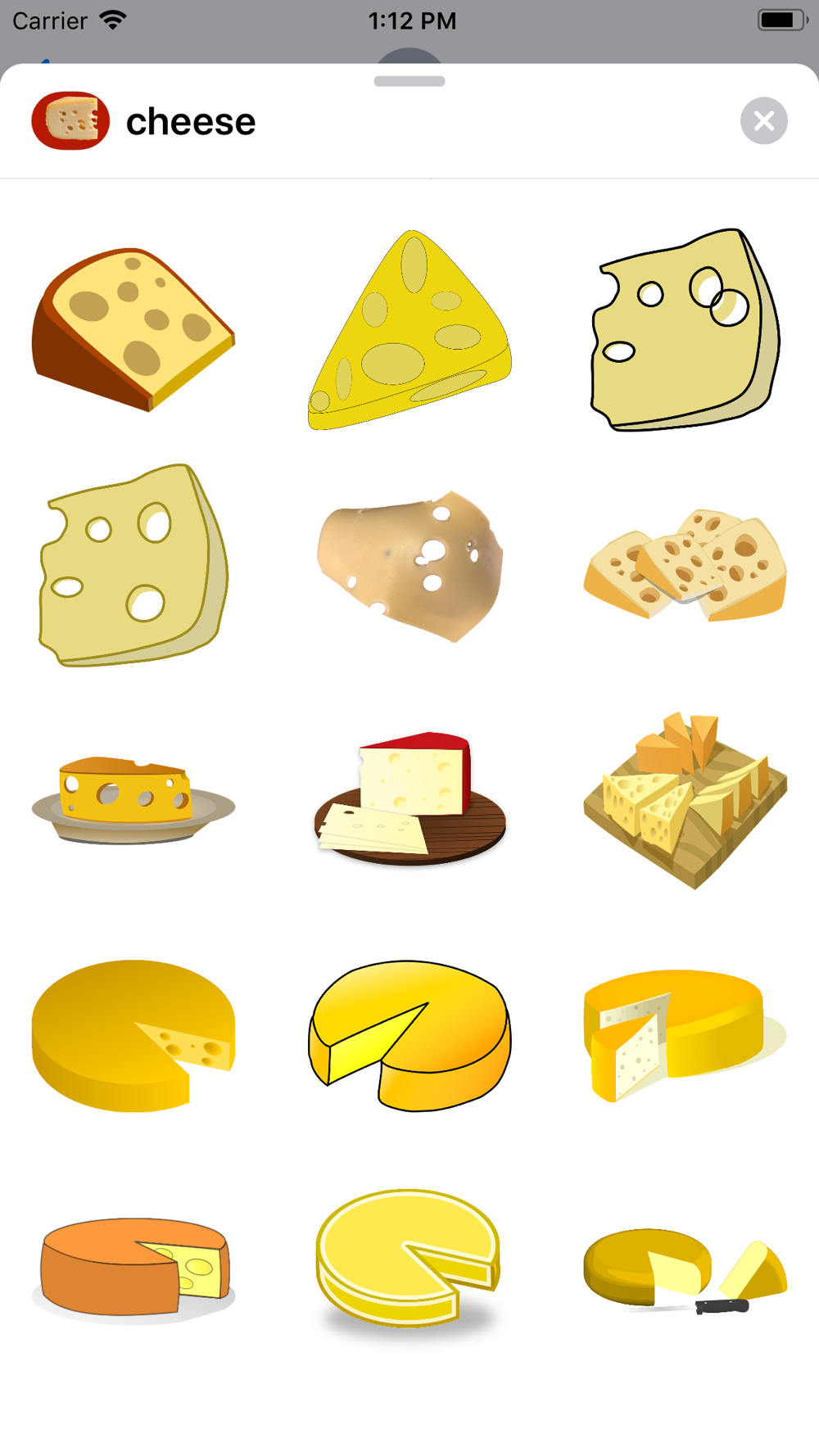
Task: Choose the pile of cheese chunks sticker
Action: coord(686,565)
